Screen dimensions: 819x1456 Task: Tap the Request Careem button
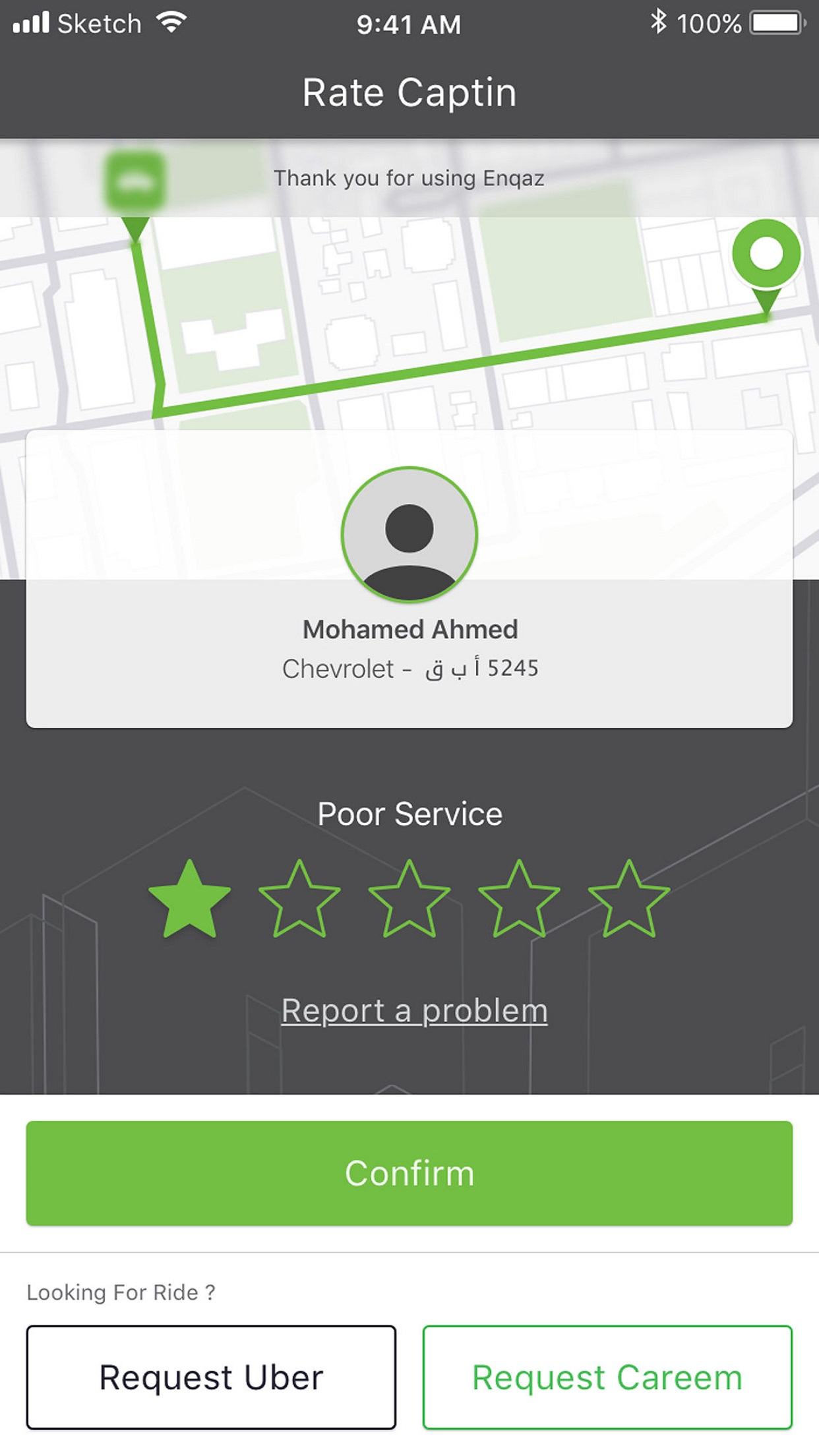[x=607, y=1377]
